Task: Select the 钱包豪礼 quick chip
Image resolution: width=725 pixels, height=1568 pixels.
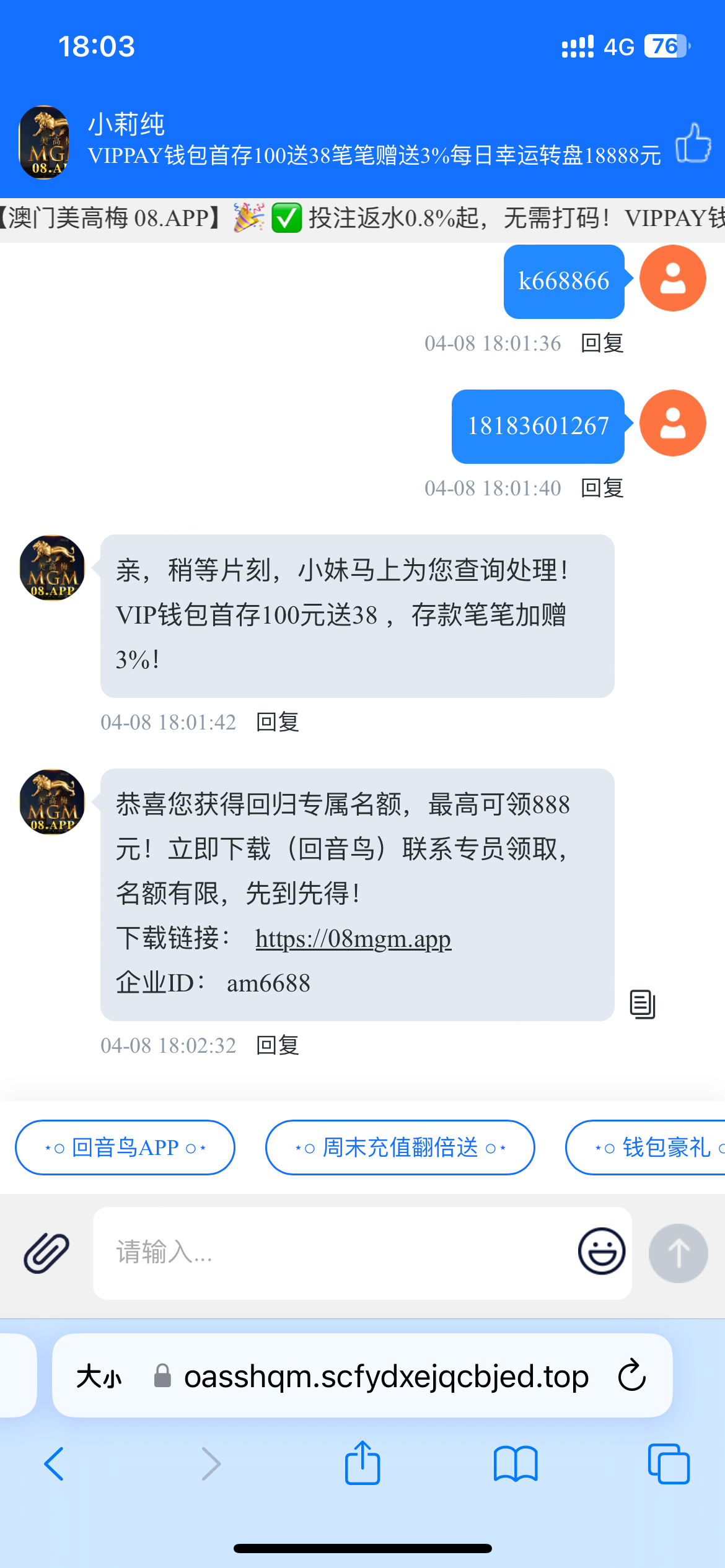Action: pyautogui.click(x=646, y=1148)
